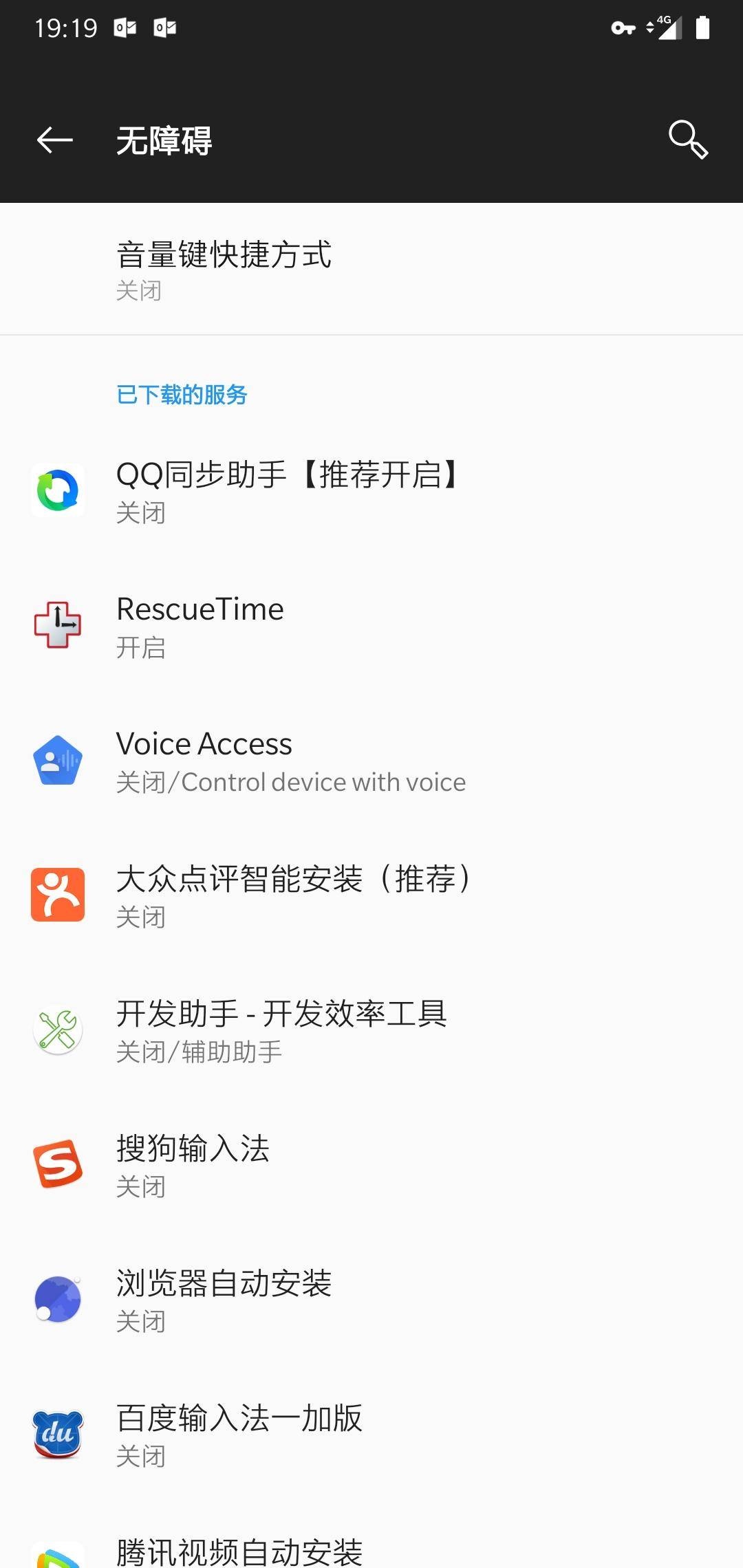743x1568 pixels.
Task: Open 搜狗输入法 accessibility service
Action: point(371,1165)
